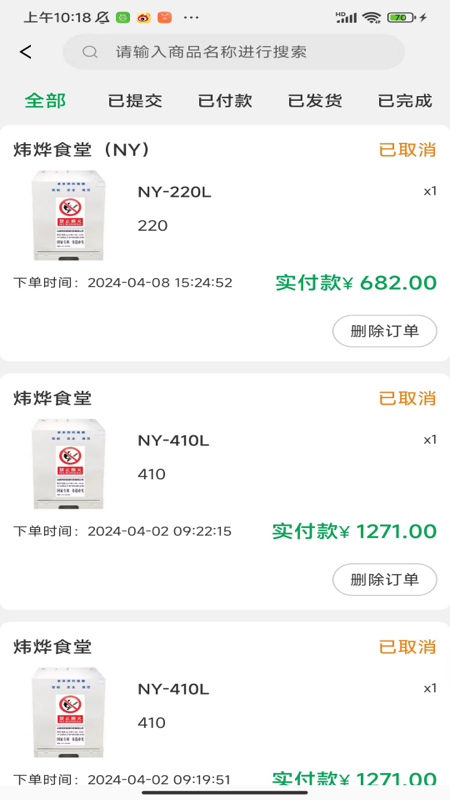Delete the NY-410L order placed at 09:22:15

coord(385,579)
